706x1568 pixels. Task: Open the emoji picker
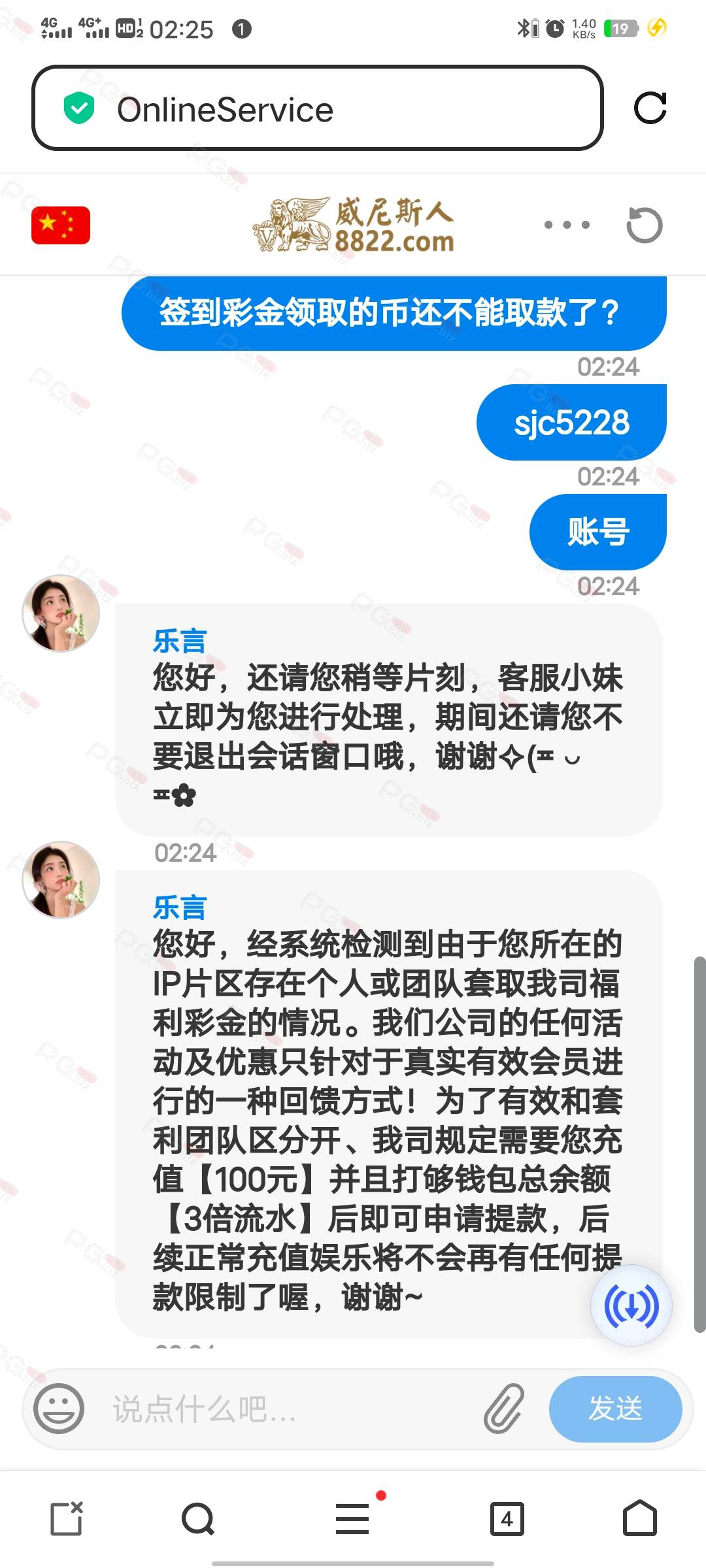(x=59, y=1409)
